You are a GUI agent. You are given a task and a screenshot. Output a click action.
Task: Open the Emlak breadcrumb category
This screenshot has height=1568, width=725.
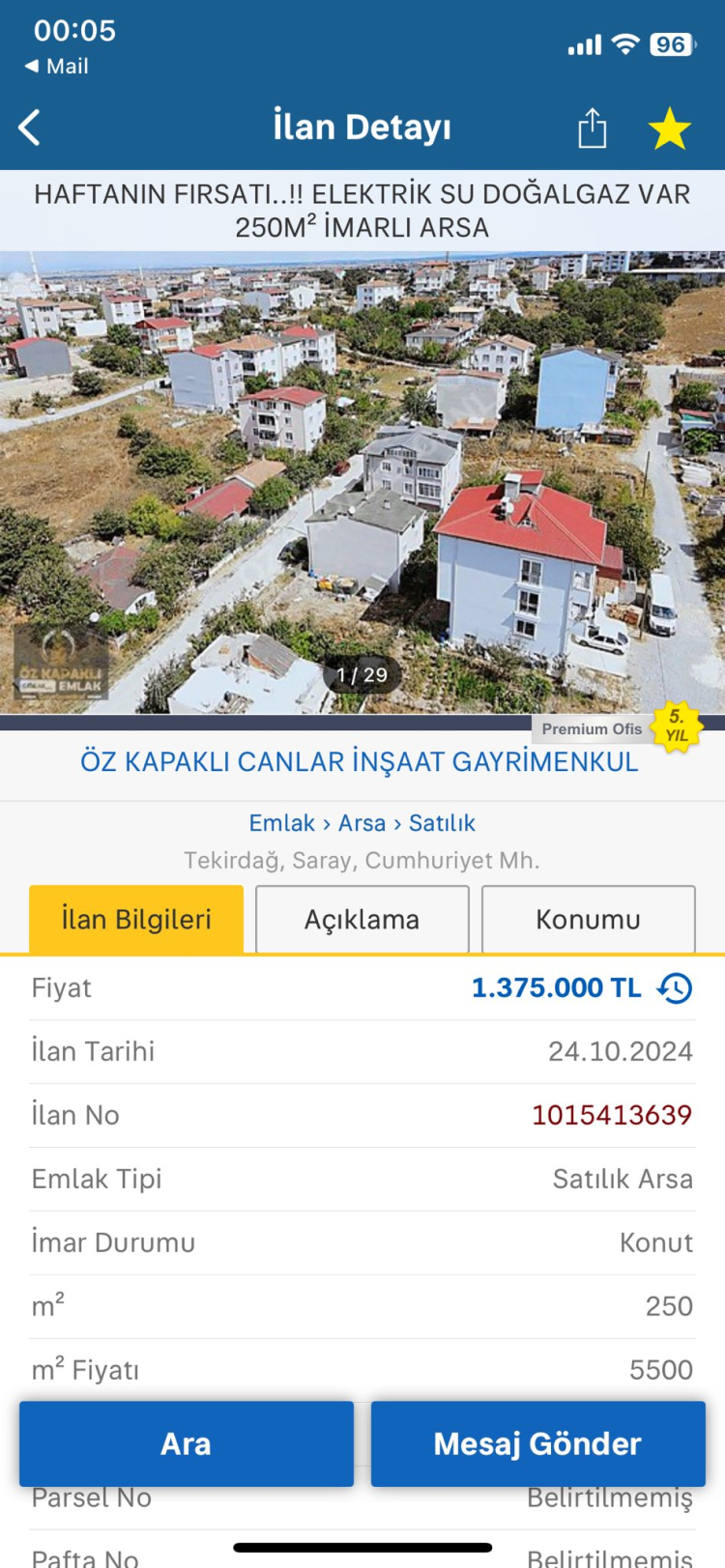pyautogui.click(x=281, y=823)
